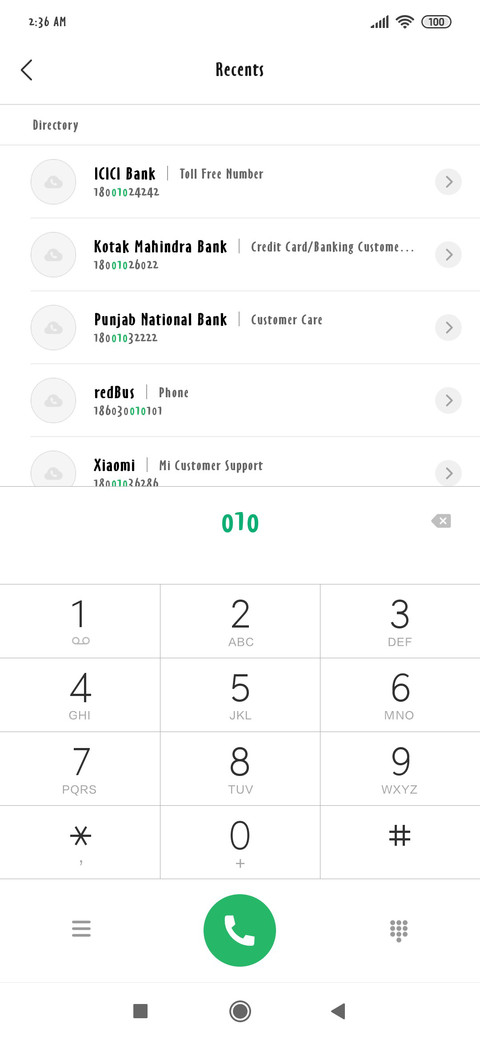480x1040 pixels.
Task: Place call with green phone button
Action: click(x=239, y=930)
